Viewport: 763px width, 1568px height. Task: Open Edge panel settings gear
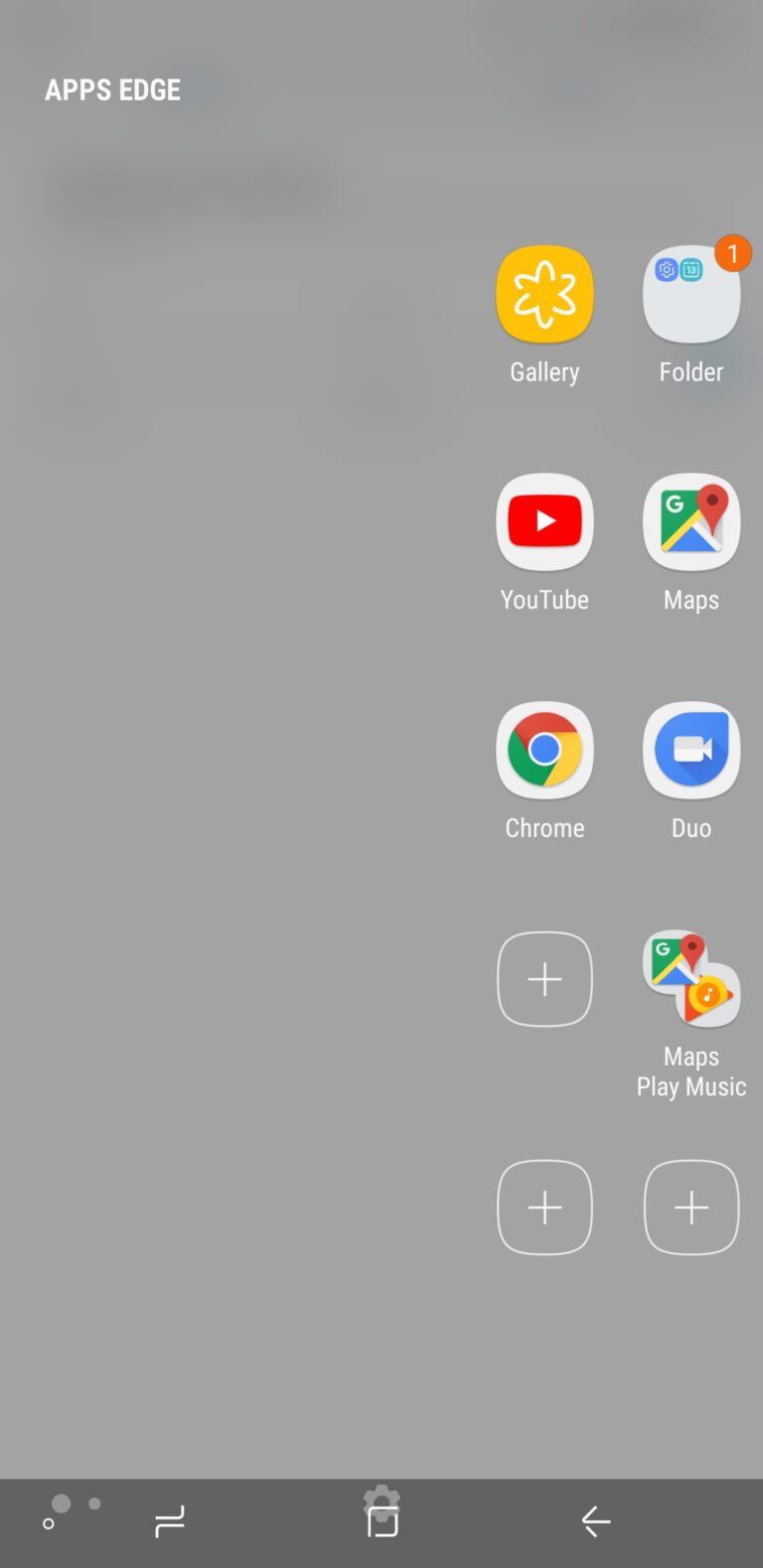click(x=381, y=1499)
